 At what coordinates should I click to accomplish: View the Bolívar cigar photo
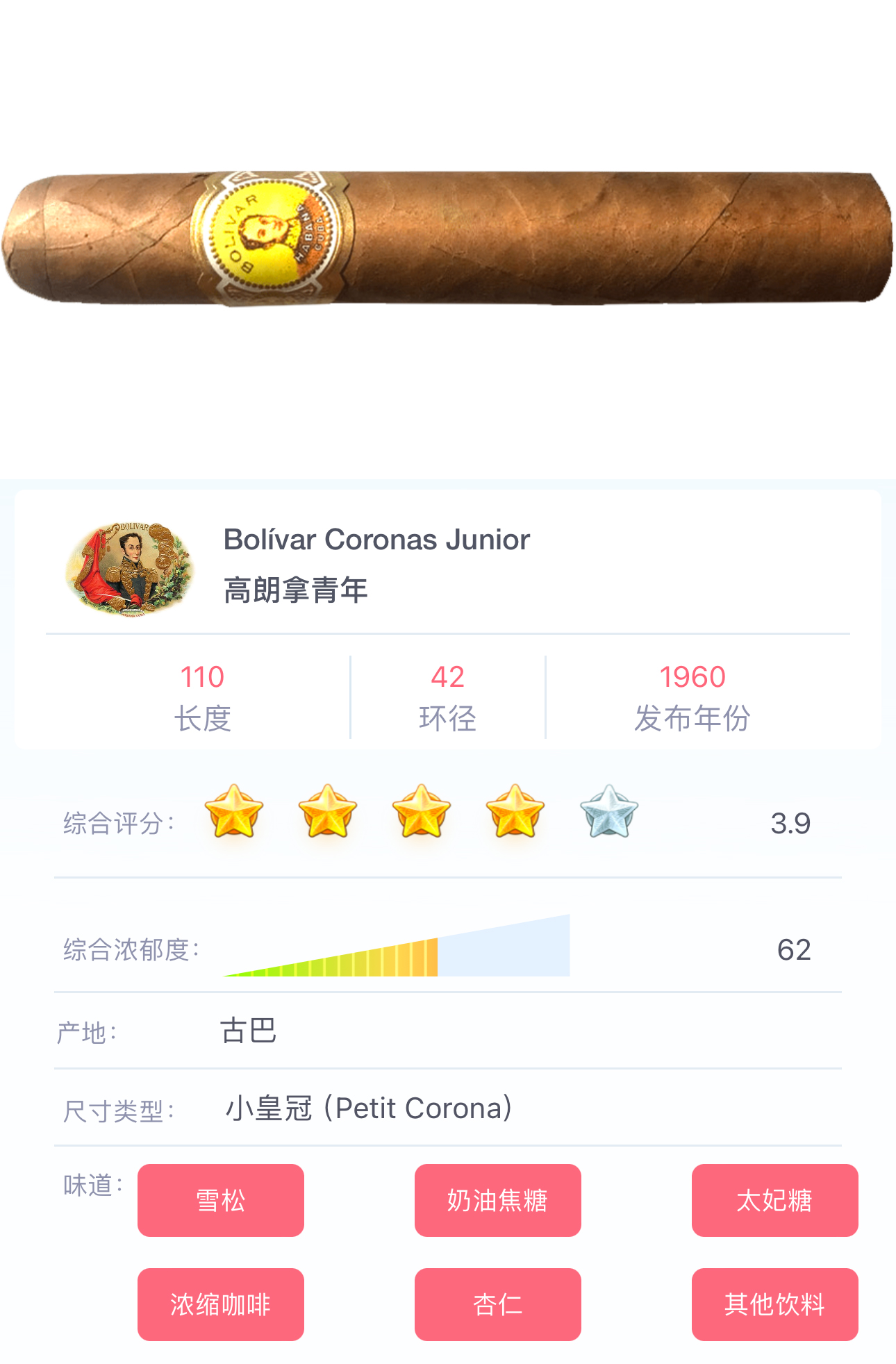coord(448,238)
